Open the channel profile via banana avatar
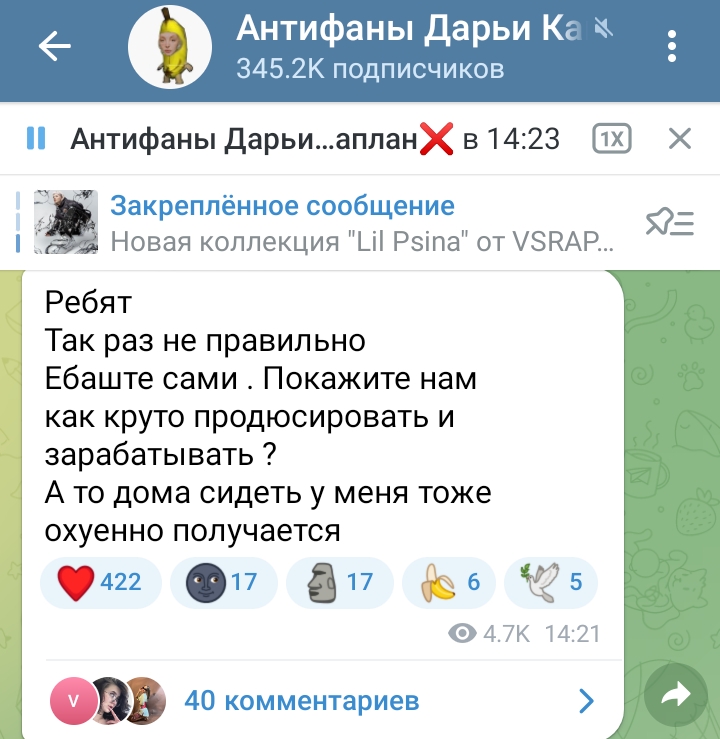The width and height of the screenshot is (720, 739). (x=170, y=46)
